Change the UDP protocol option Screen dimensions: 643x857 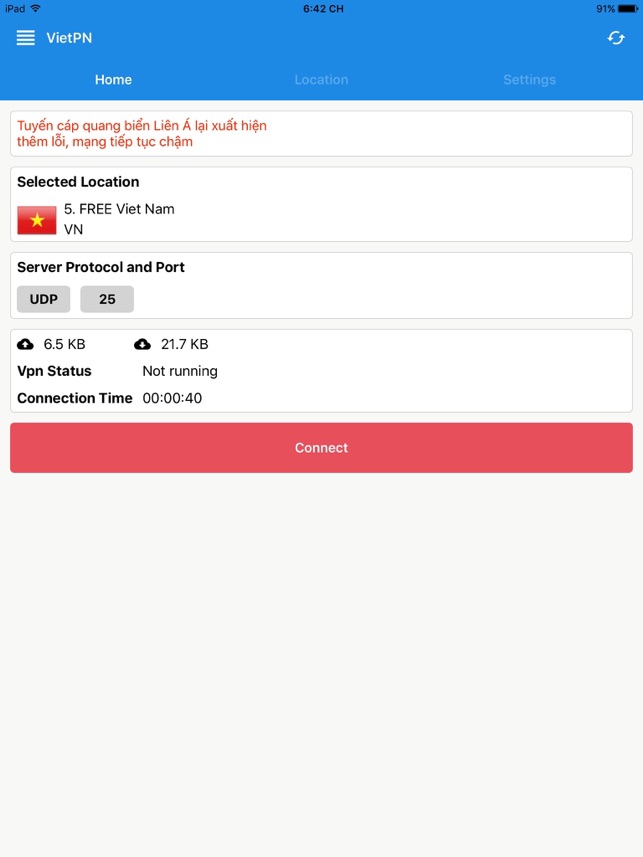point(44,299)
